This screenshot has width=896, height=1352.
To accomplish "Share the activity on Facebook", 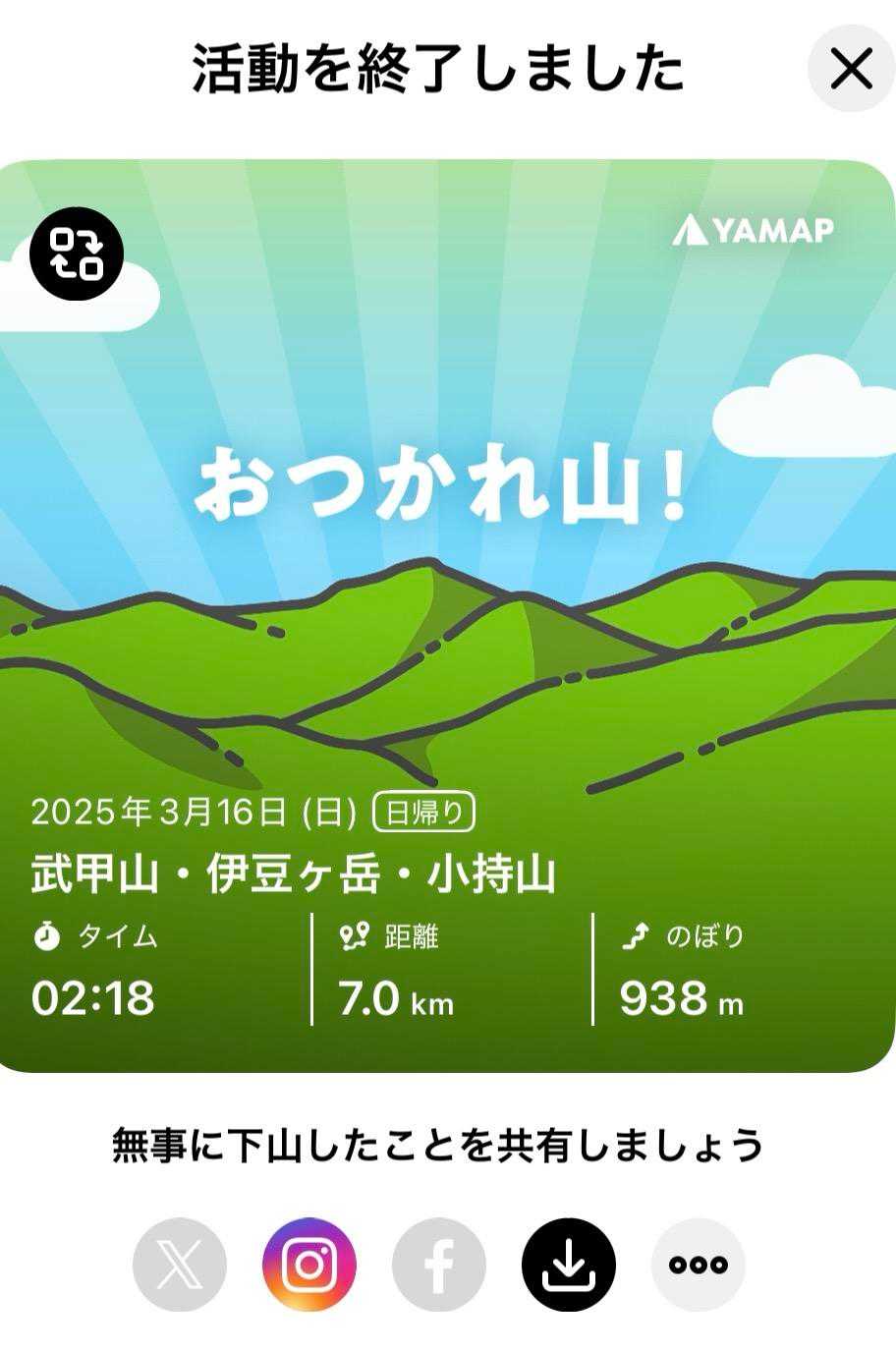I will [439, 1265].
